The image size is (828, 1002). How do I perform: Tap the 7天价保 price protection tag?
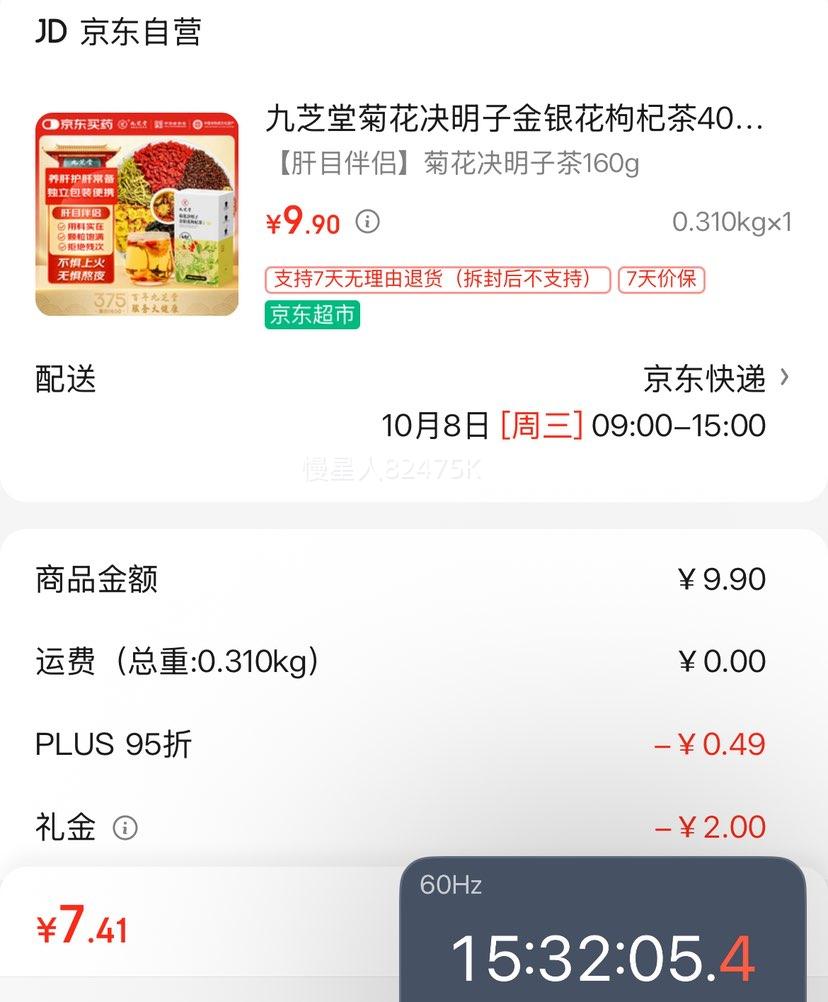pyautogui.click(x=661, y=279)
